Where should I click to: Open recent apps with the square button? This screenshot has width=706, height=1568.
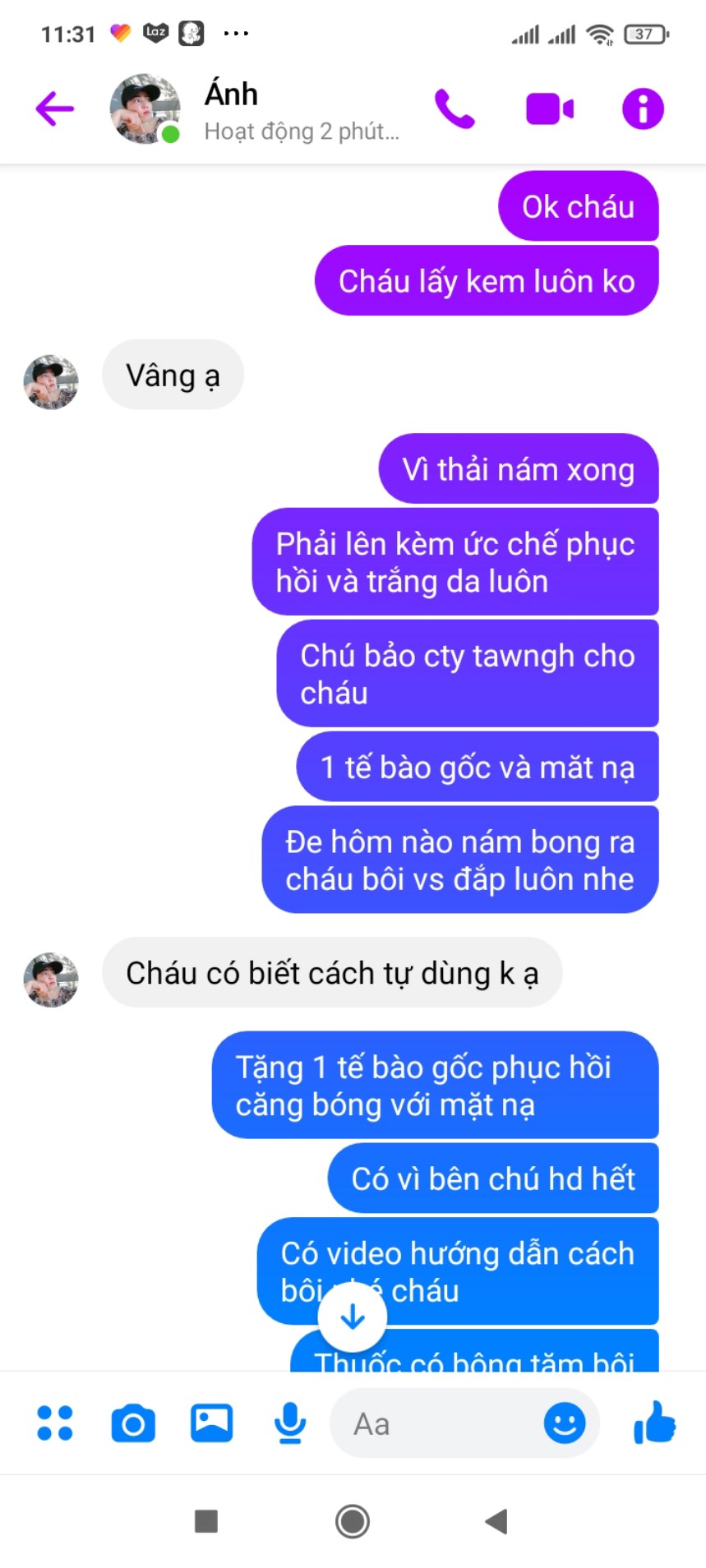[x=206, y=1521]
